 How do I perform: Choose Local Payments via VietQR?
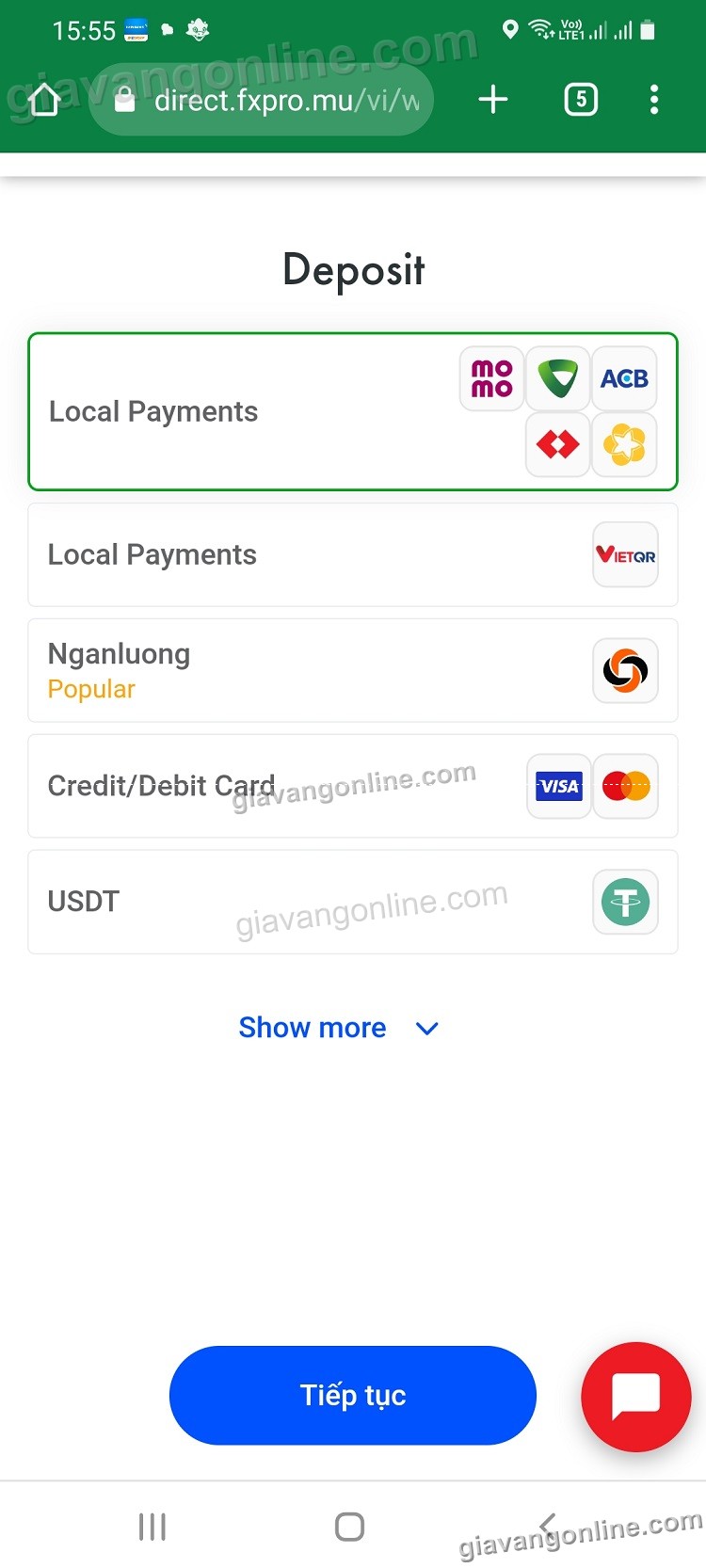point(352,555)
